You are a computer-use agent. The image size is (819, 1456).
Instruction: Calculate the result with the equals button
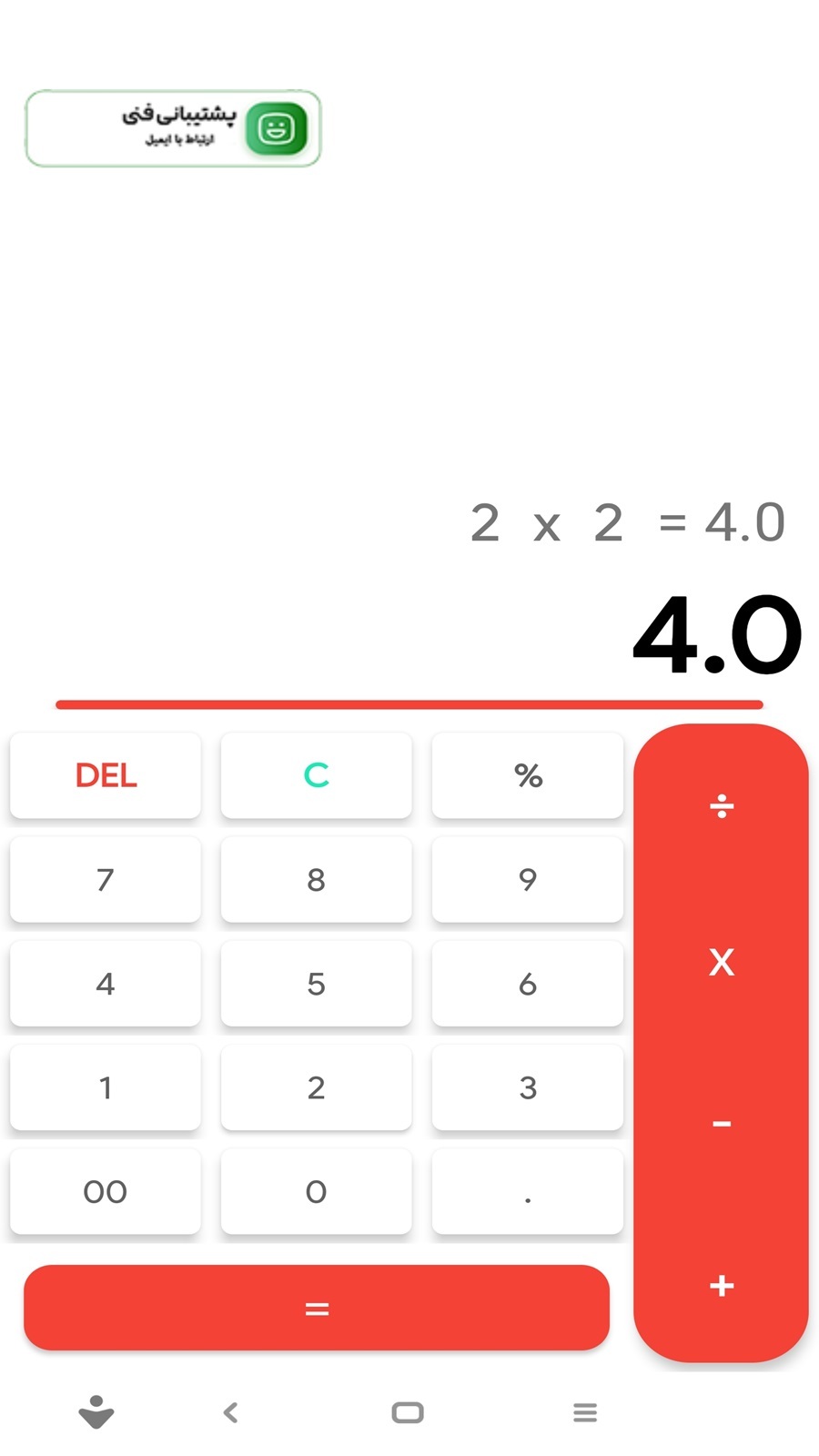(x=316, y=1309)
